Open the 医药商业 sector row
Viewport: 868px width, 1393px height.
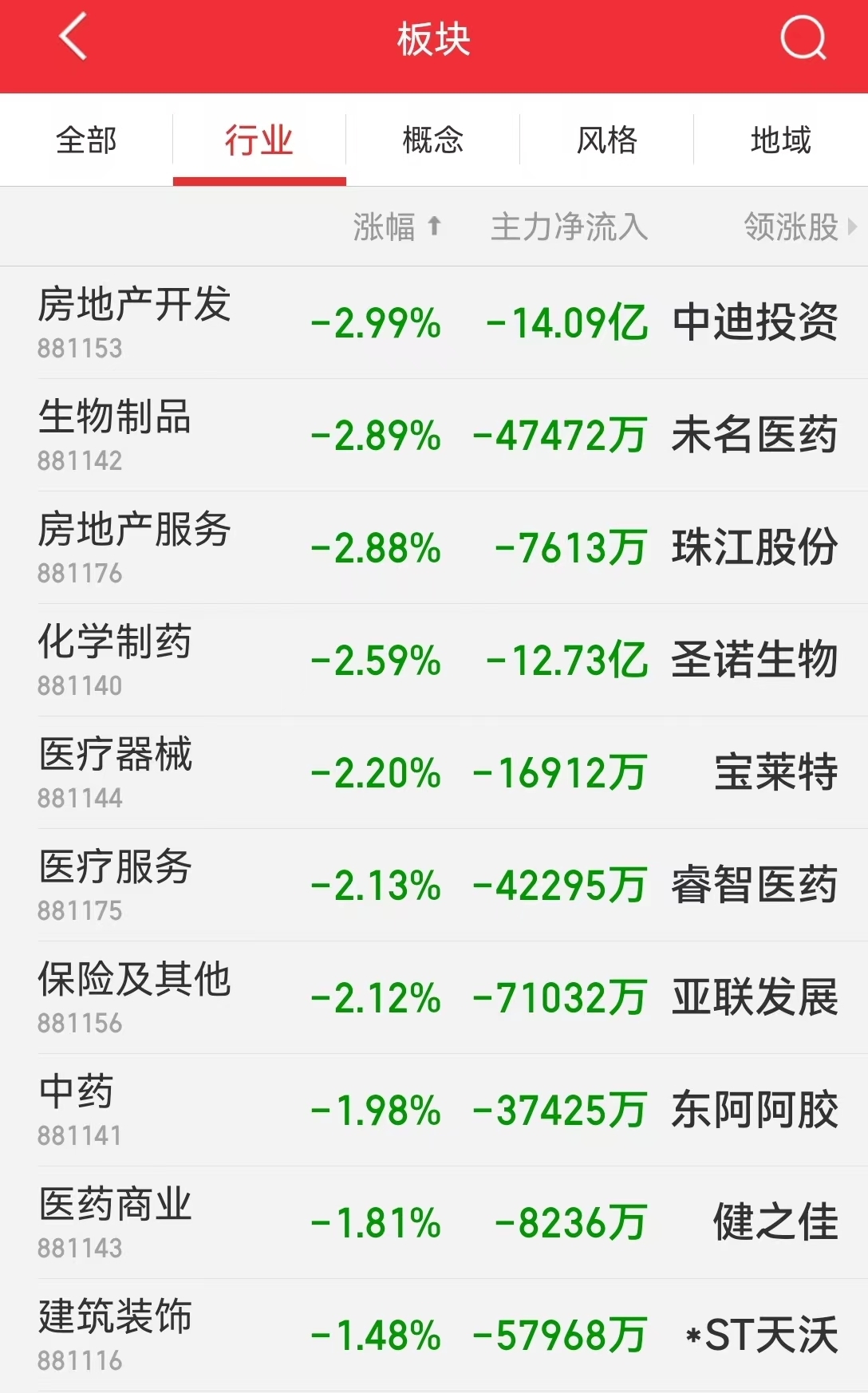[434, 1223]
